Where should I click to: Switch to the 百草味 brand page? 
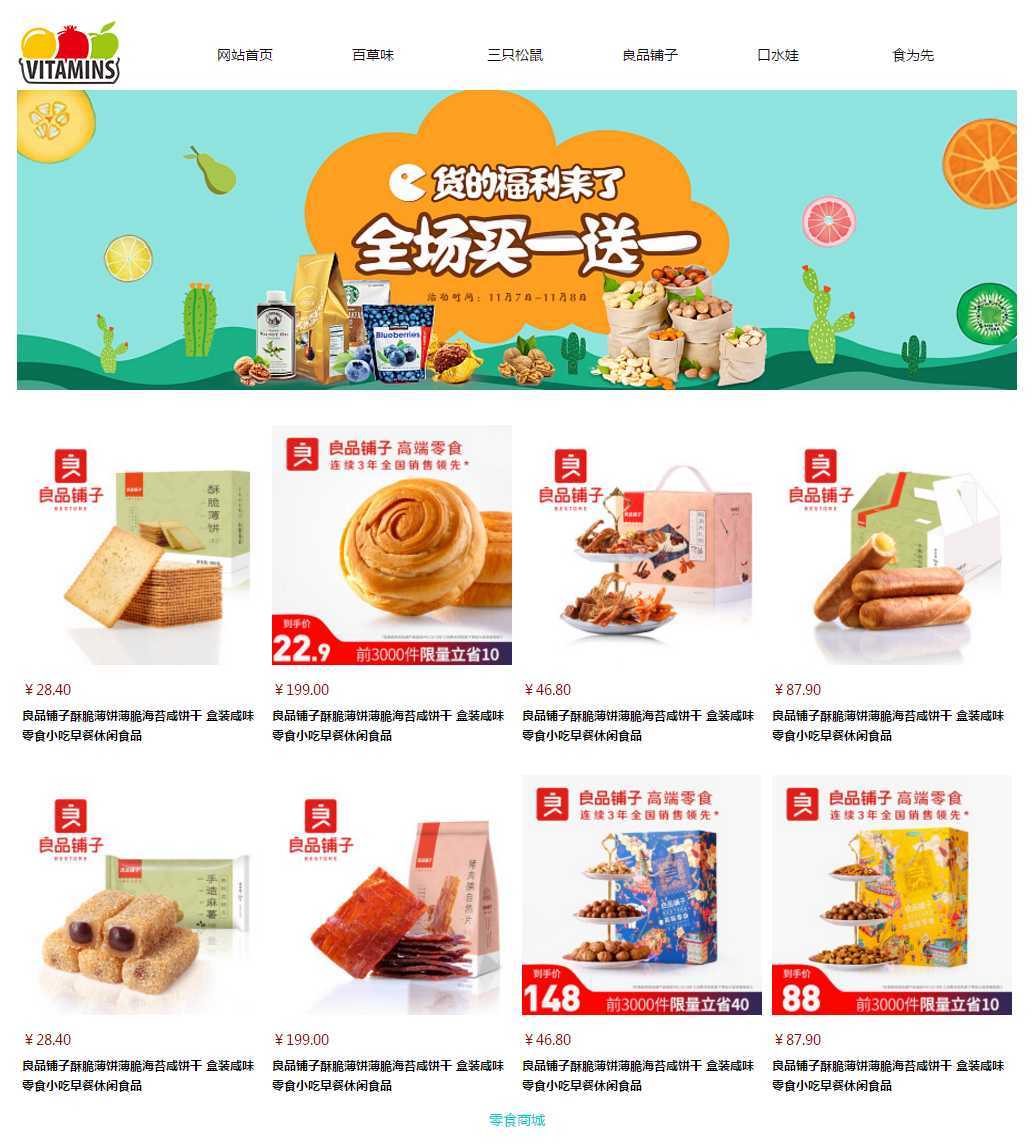coord(373,55)
